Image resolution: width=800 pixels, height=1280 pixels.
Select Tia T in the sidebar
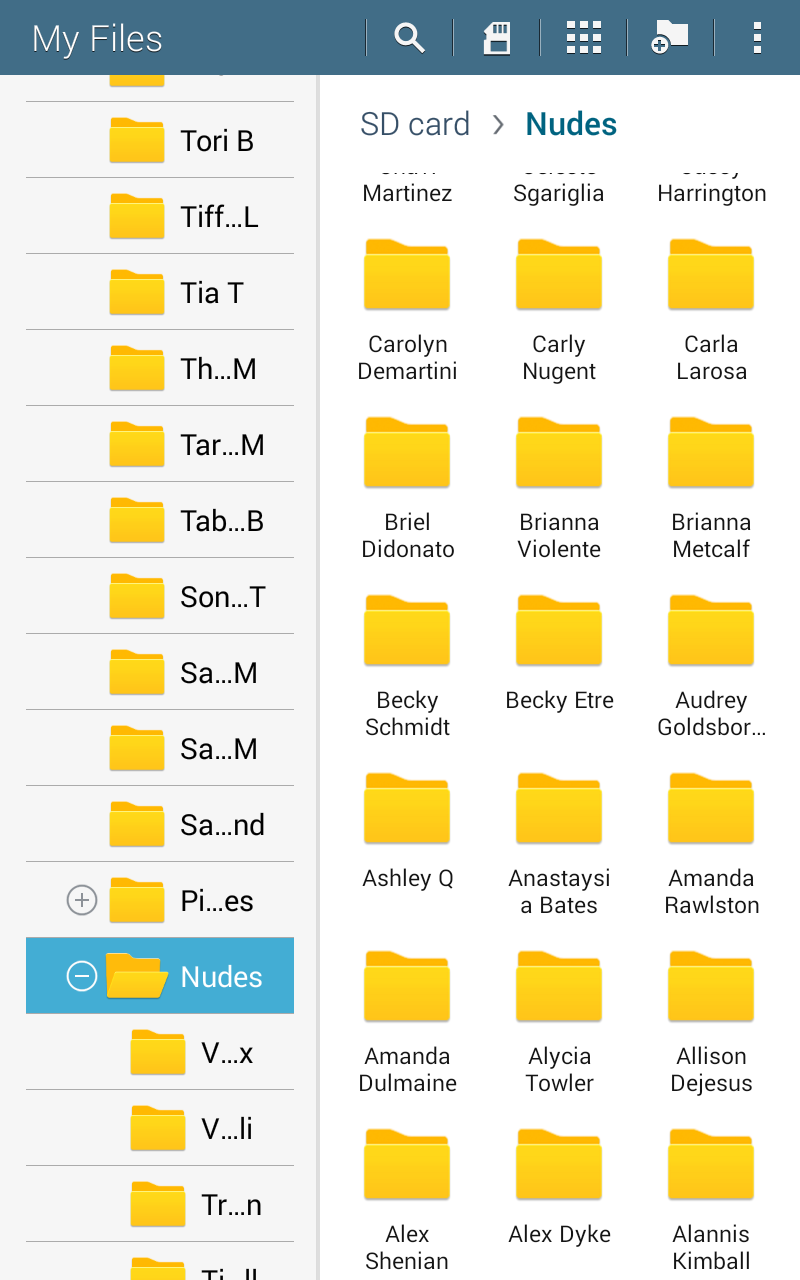[x=160, y=293]
